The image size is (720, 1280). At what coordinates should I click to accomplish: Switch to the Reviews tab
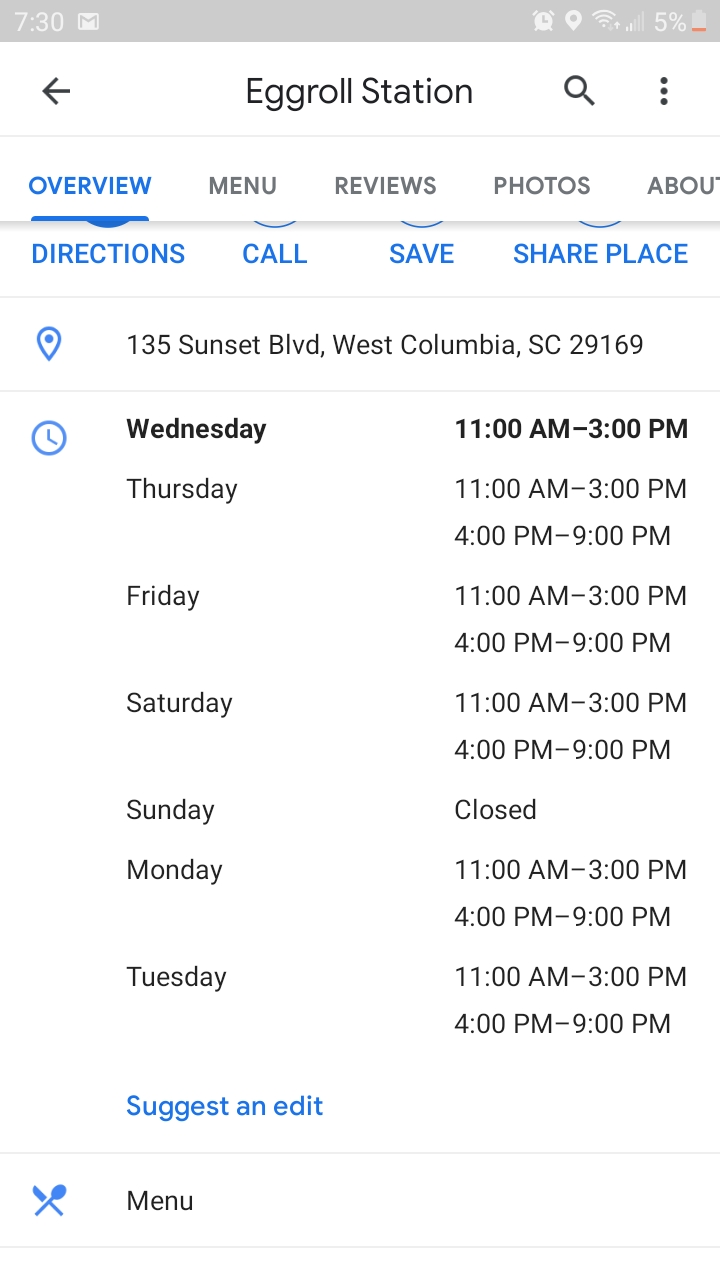(x=385, y=186)
